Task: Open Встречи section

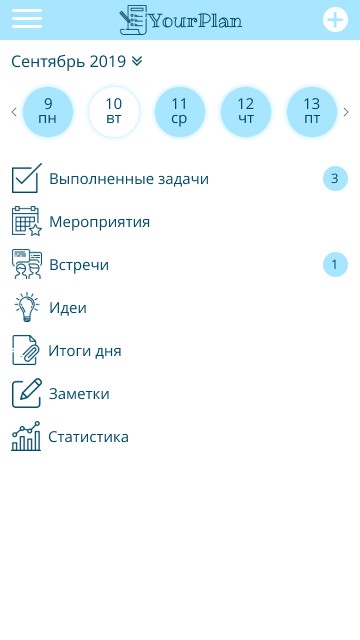Action: coord(180,264)
